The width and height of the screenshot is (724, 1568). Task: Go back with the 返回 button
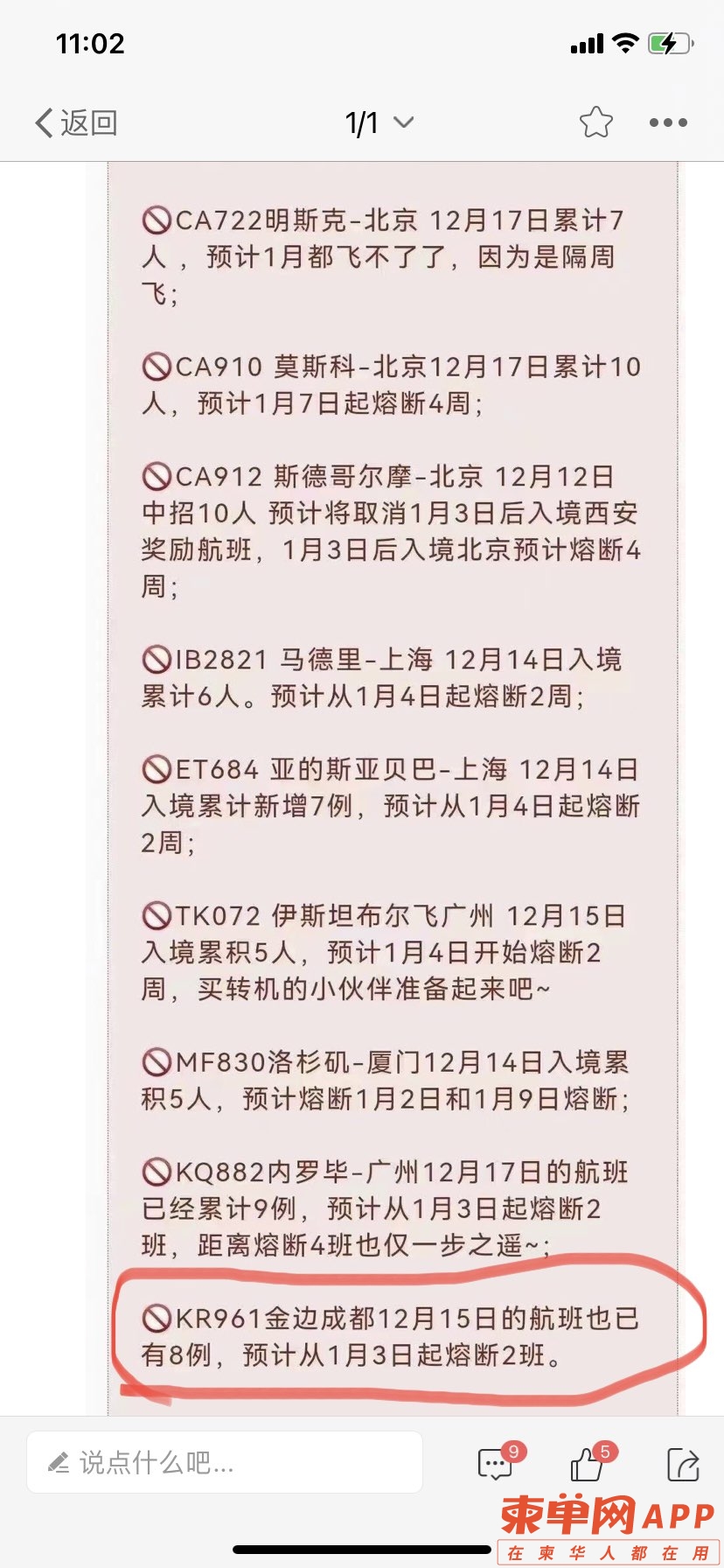point(75,122)
